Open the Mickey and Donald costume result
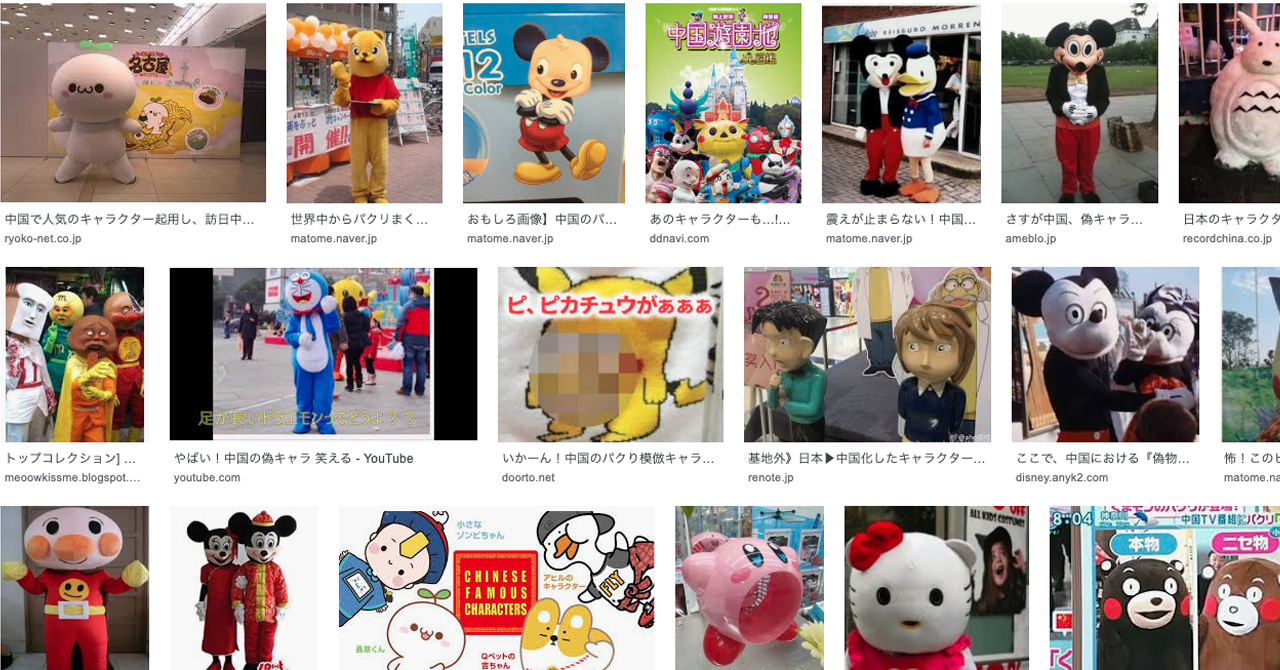Viewport: 1280px width, 670px height. point(901,103)
